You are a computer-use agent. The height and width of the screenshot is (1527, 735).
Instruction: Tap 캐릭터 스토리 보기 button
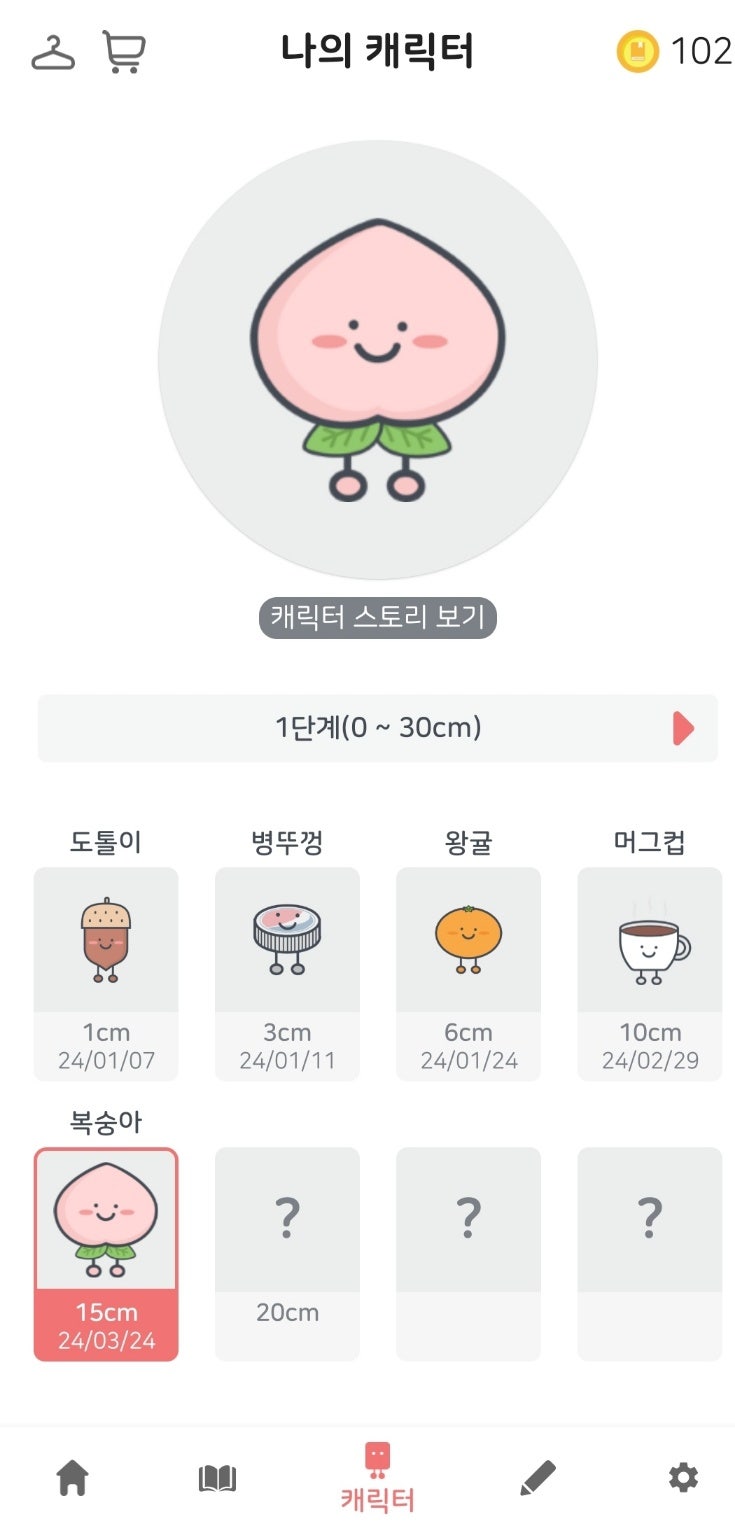click(378, 617)
